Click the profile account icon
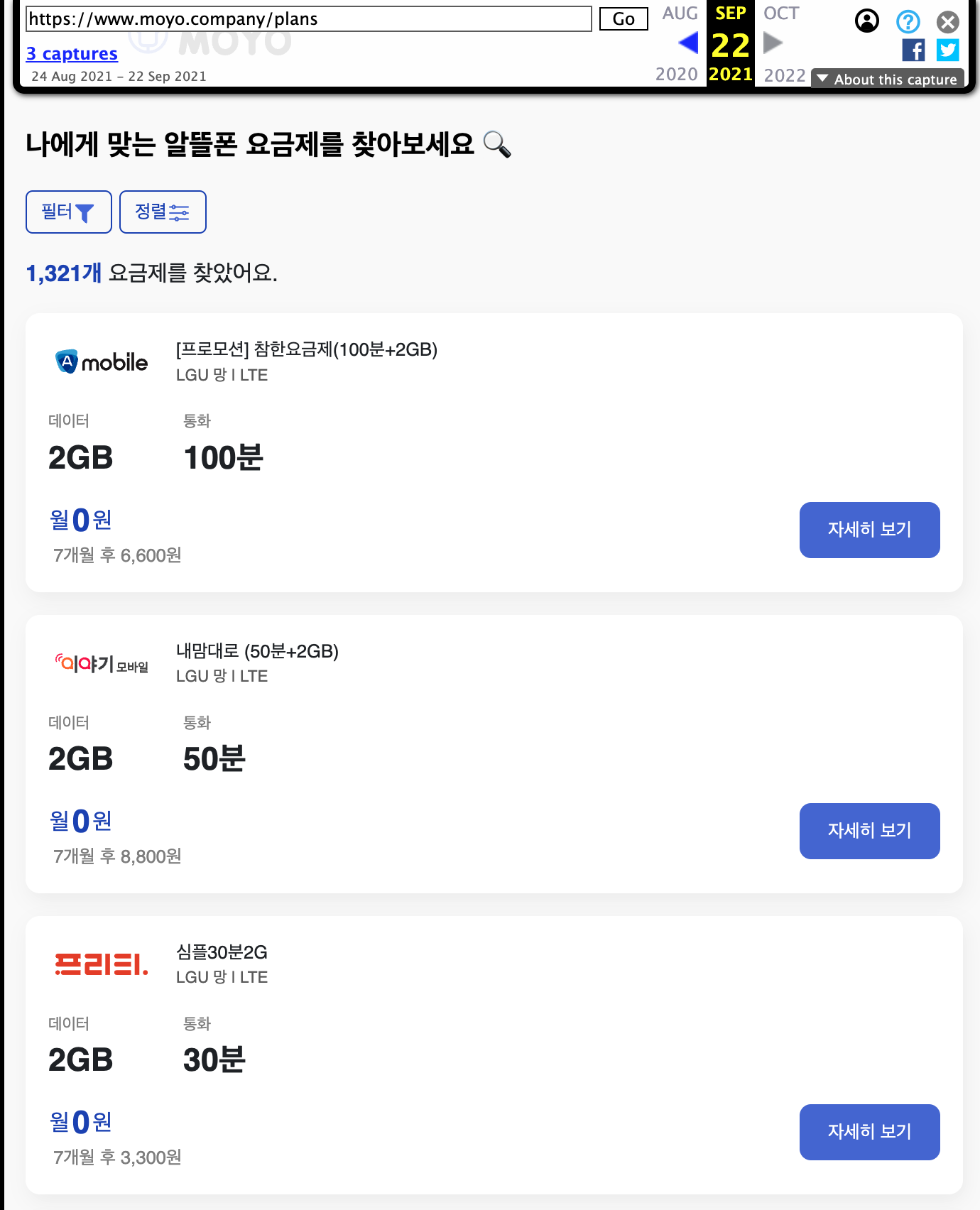 point(866,22)
